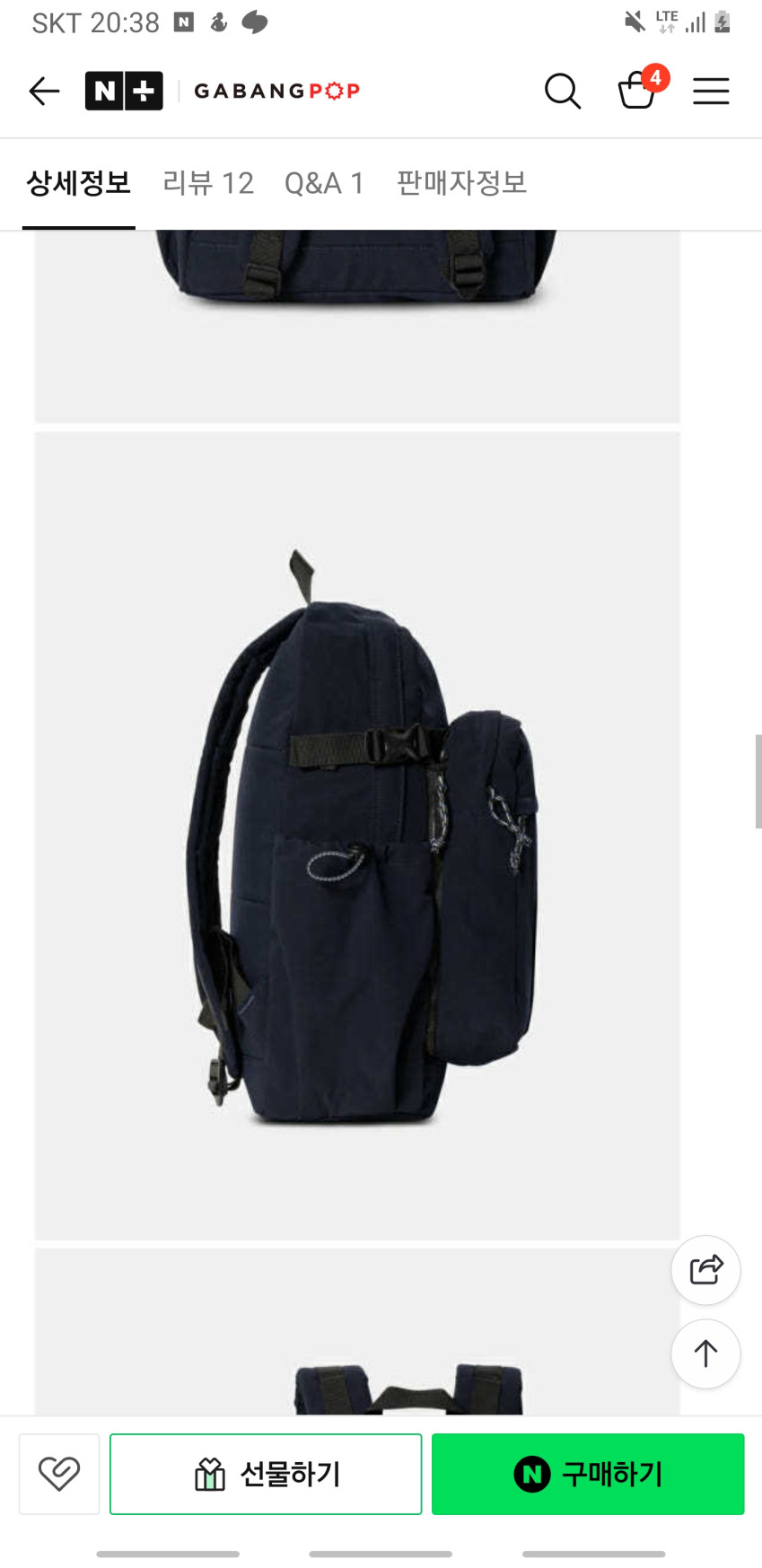Open the N+ store home

click(124, 91)
